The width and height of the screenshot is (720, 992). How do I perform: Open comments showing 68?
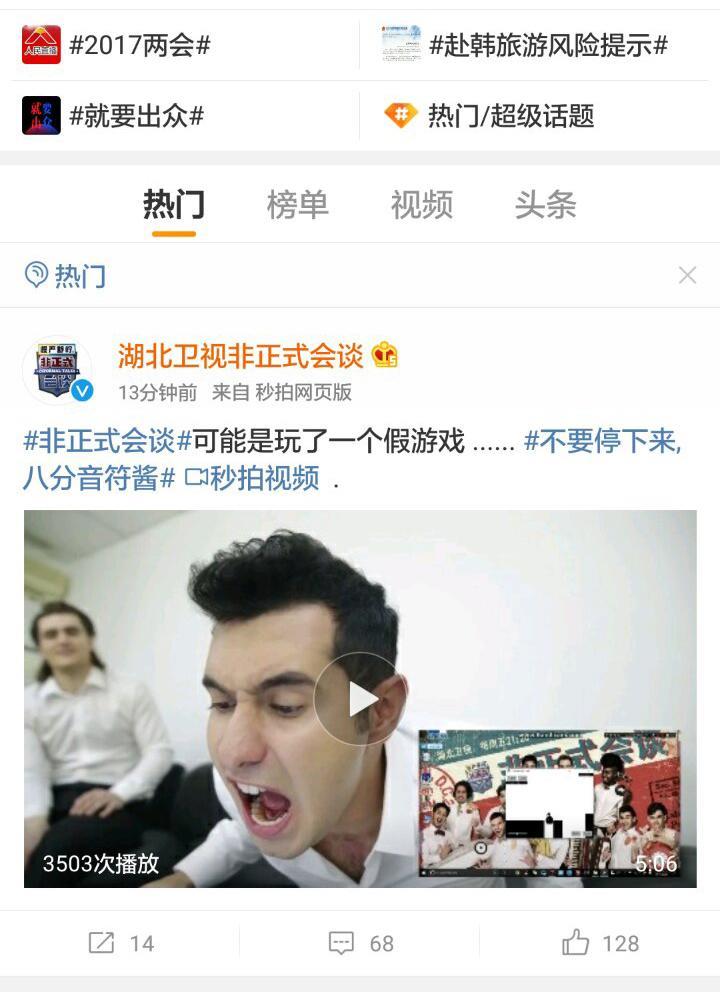[x=360, y=942]
